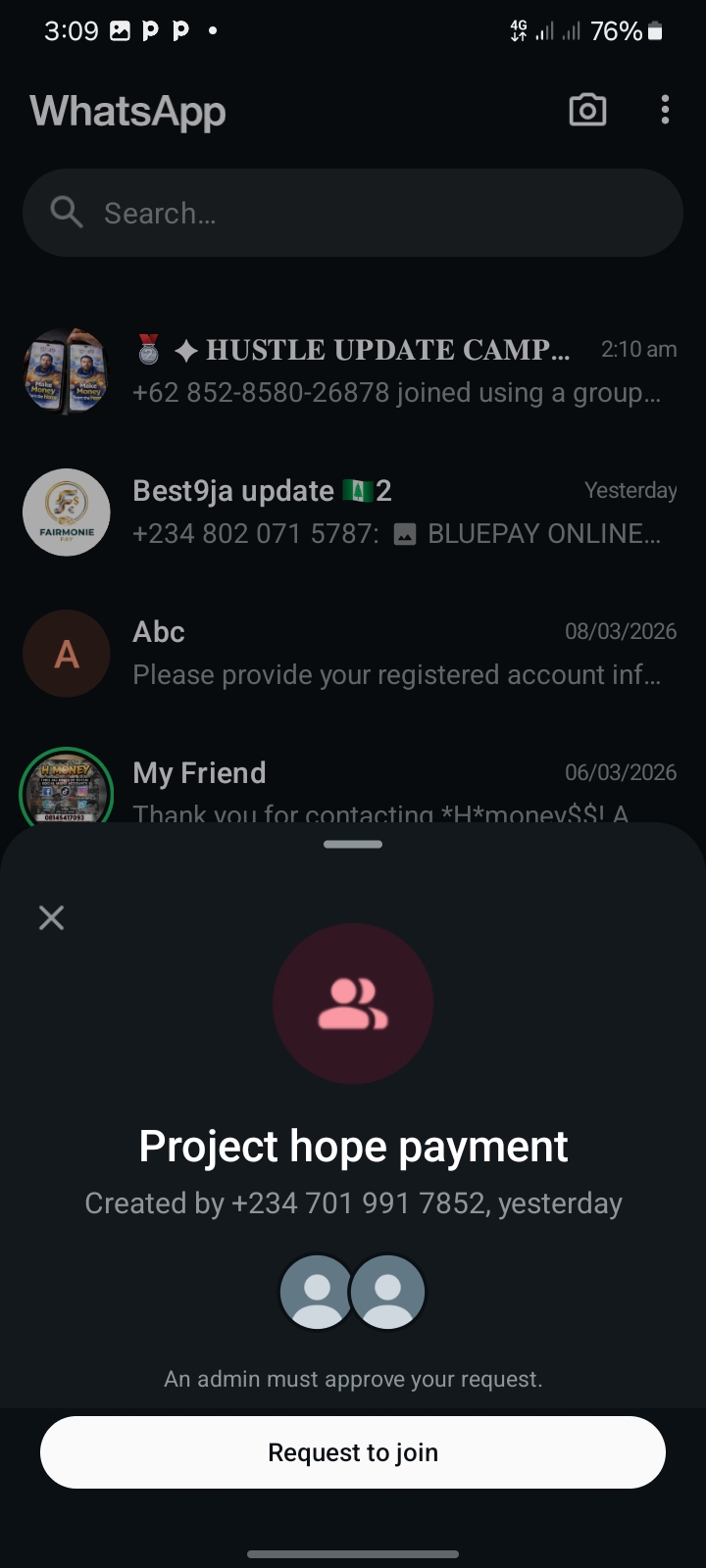Image resolution: width=706 pixels, height=1568 pixels.
Task: Open the WhatsApp camera
Action: (x=587, y=110)
